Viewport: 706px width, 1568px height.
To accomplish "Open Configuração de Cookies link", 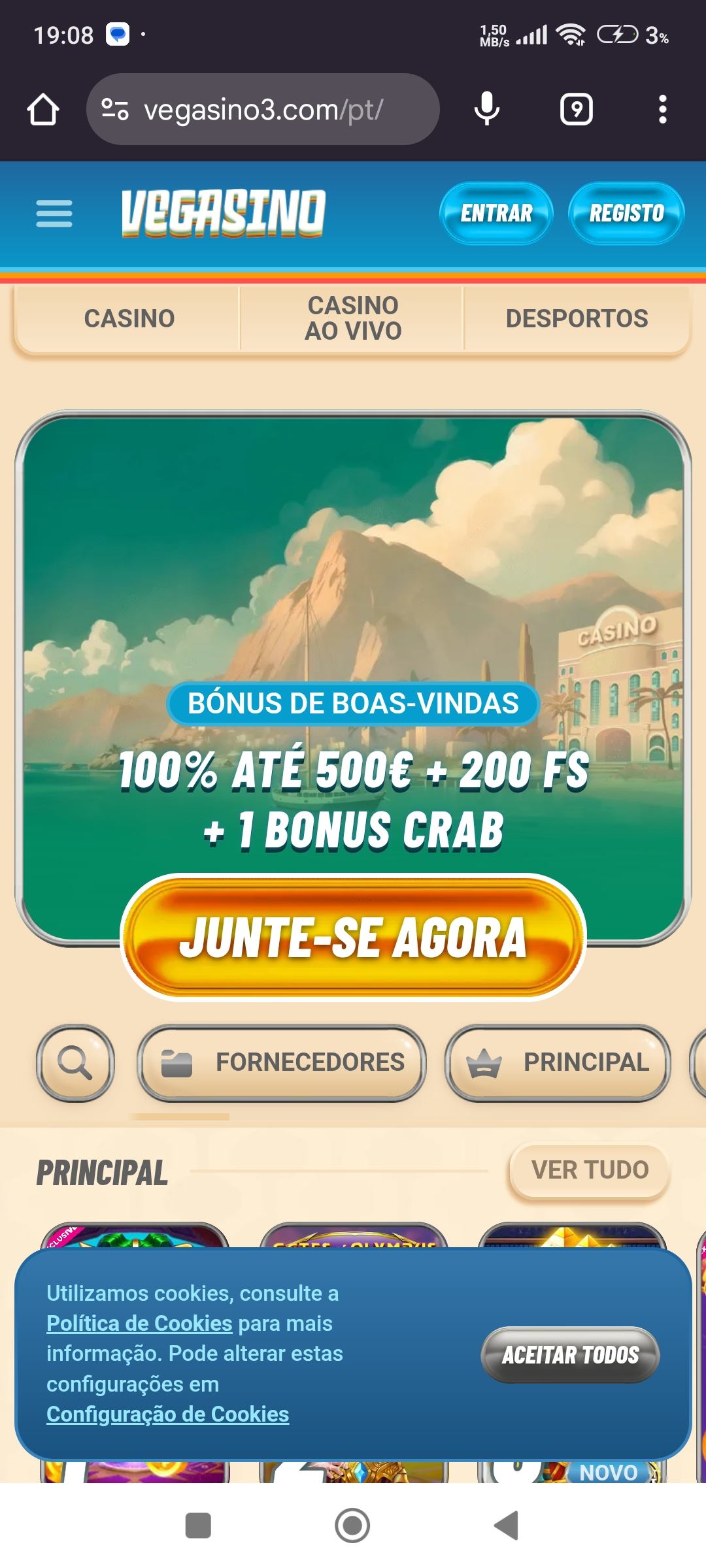I will tap(167, 1414).
